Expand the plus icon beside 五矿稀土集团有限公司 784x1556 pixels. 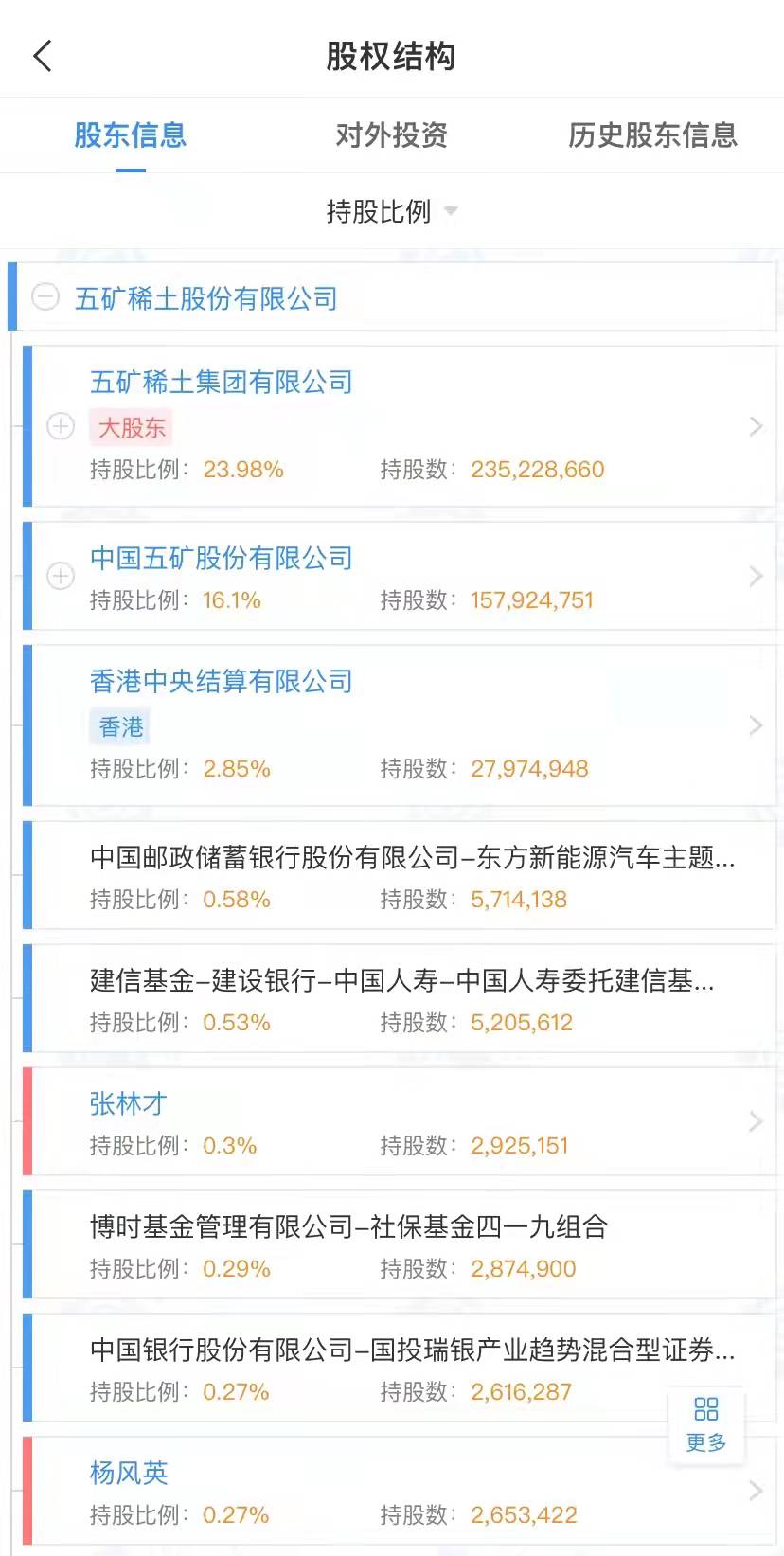[61, 426]
